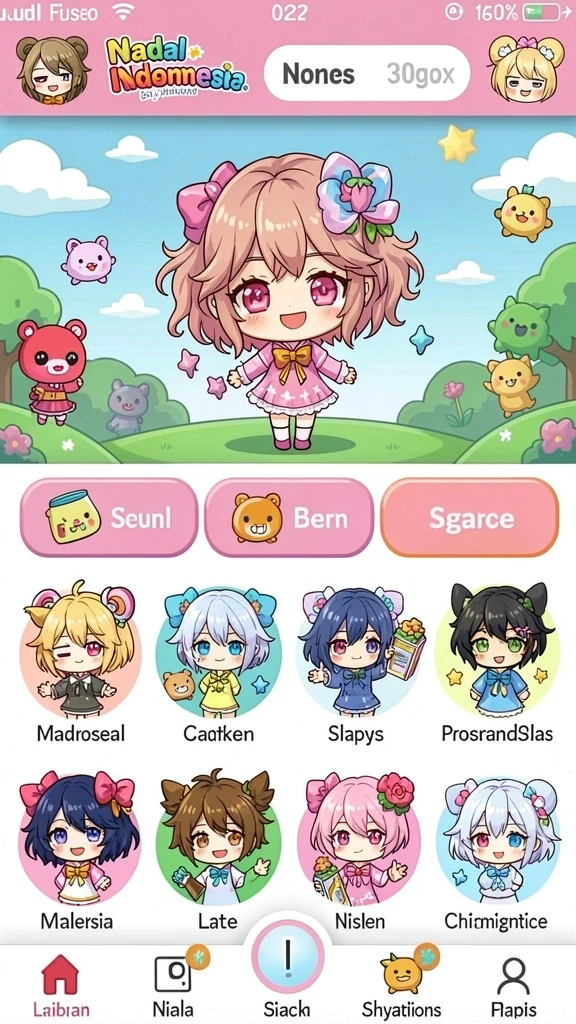576x1024 pixels.
Task: Open the blonde avatar in the top right
Action: [526, 68]
